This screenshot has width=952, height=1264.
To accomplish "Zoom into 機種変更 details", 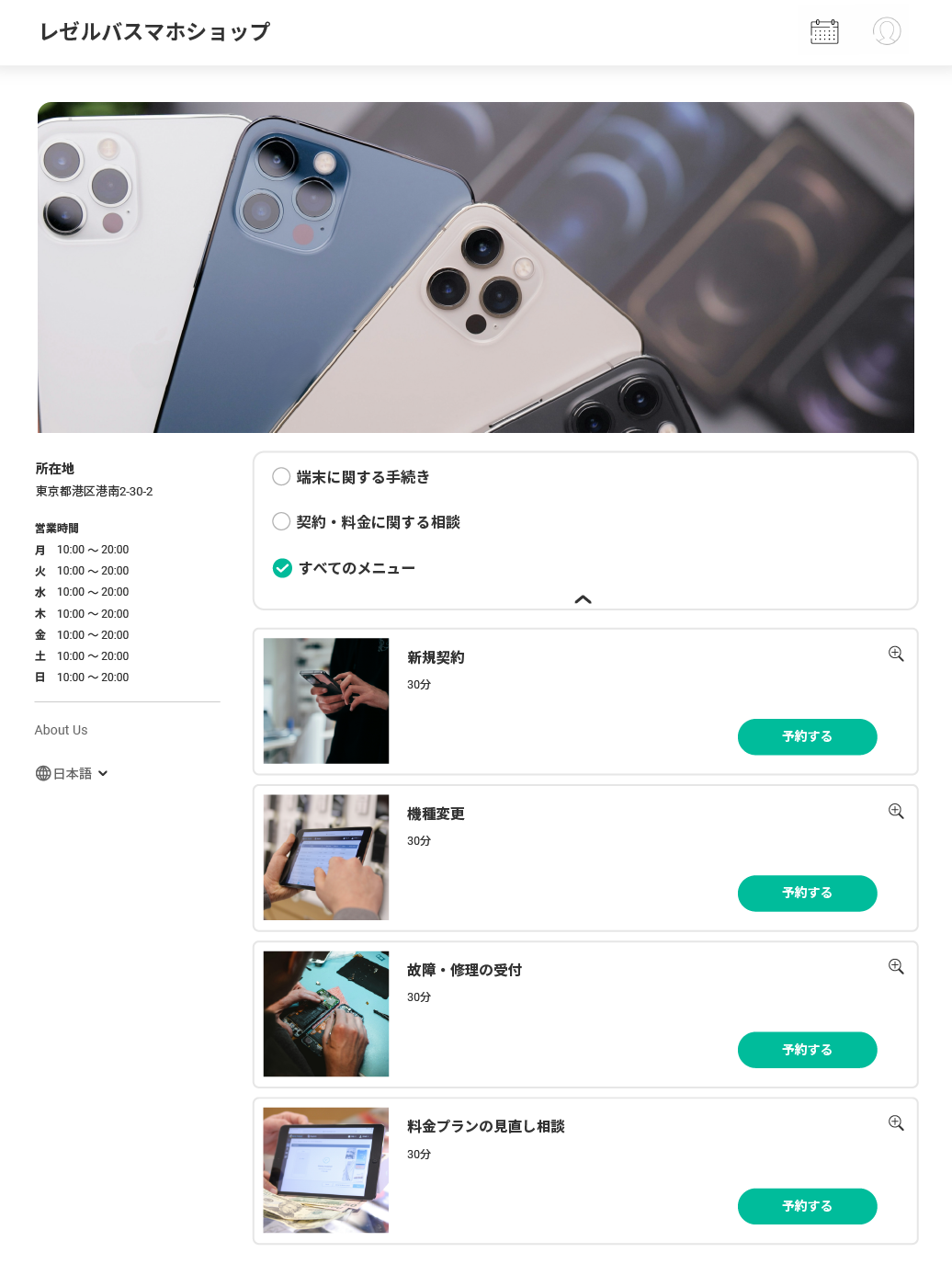I will pos(896,811).
